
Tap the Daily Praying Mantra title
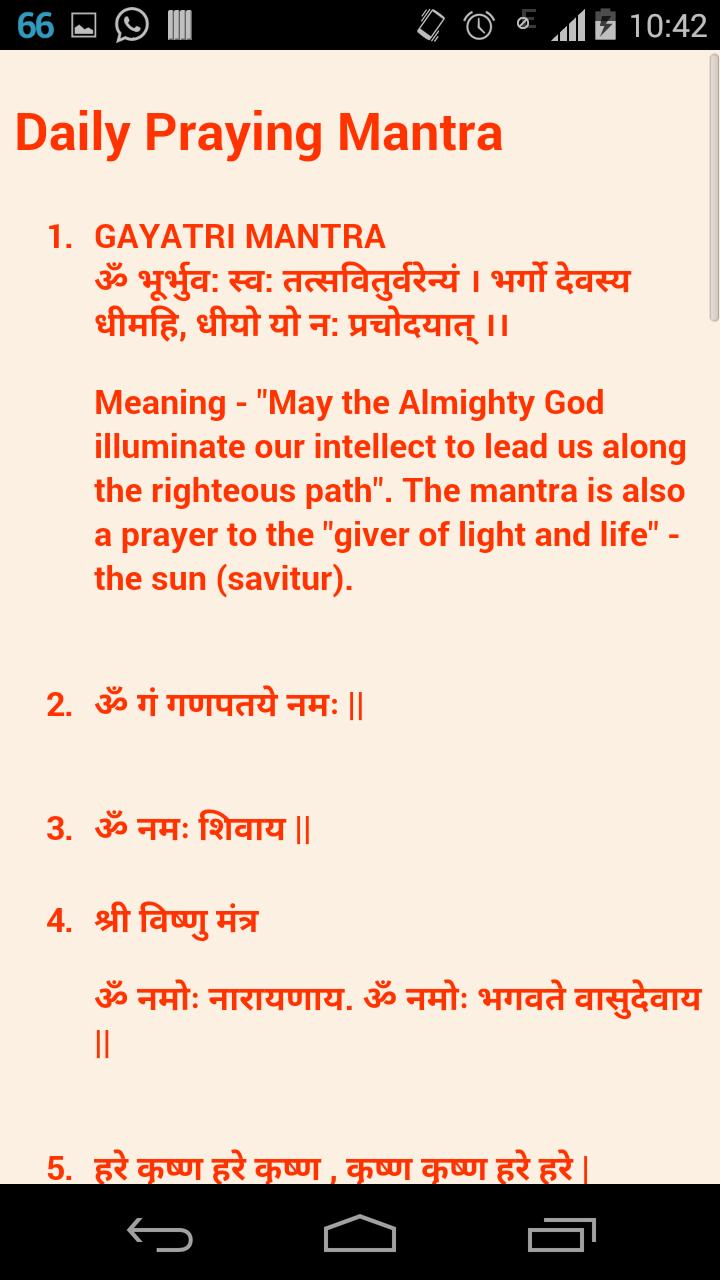[x=260, y=132]
